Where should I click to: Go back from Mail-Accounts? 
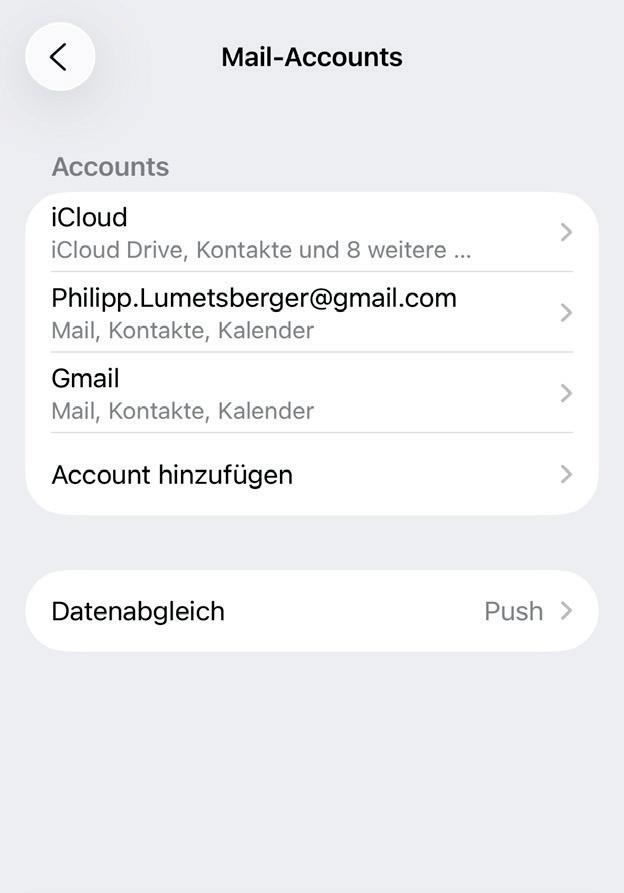(x=60, y=57)
